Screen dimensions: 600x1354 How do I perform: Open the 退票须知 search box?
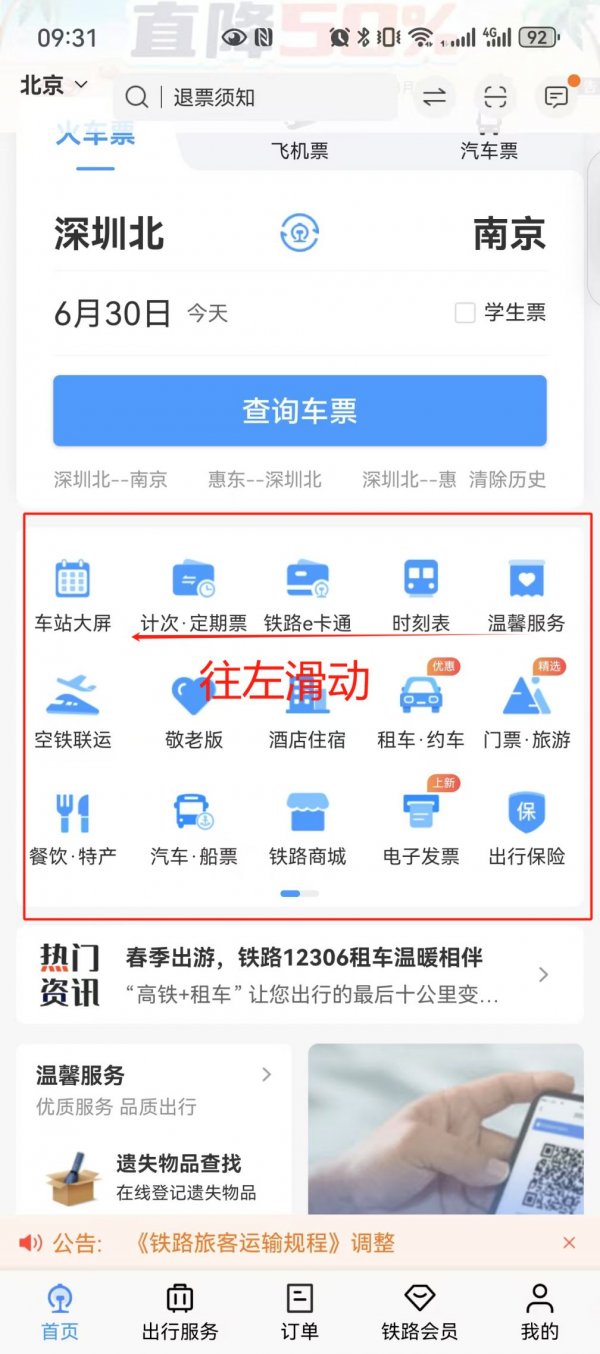255,97
